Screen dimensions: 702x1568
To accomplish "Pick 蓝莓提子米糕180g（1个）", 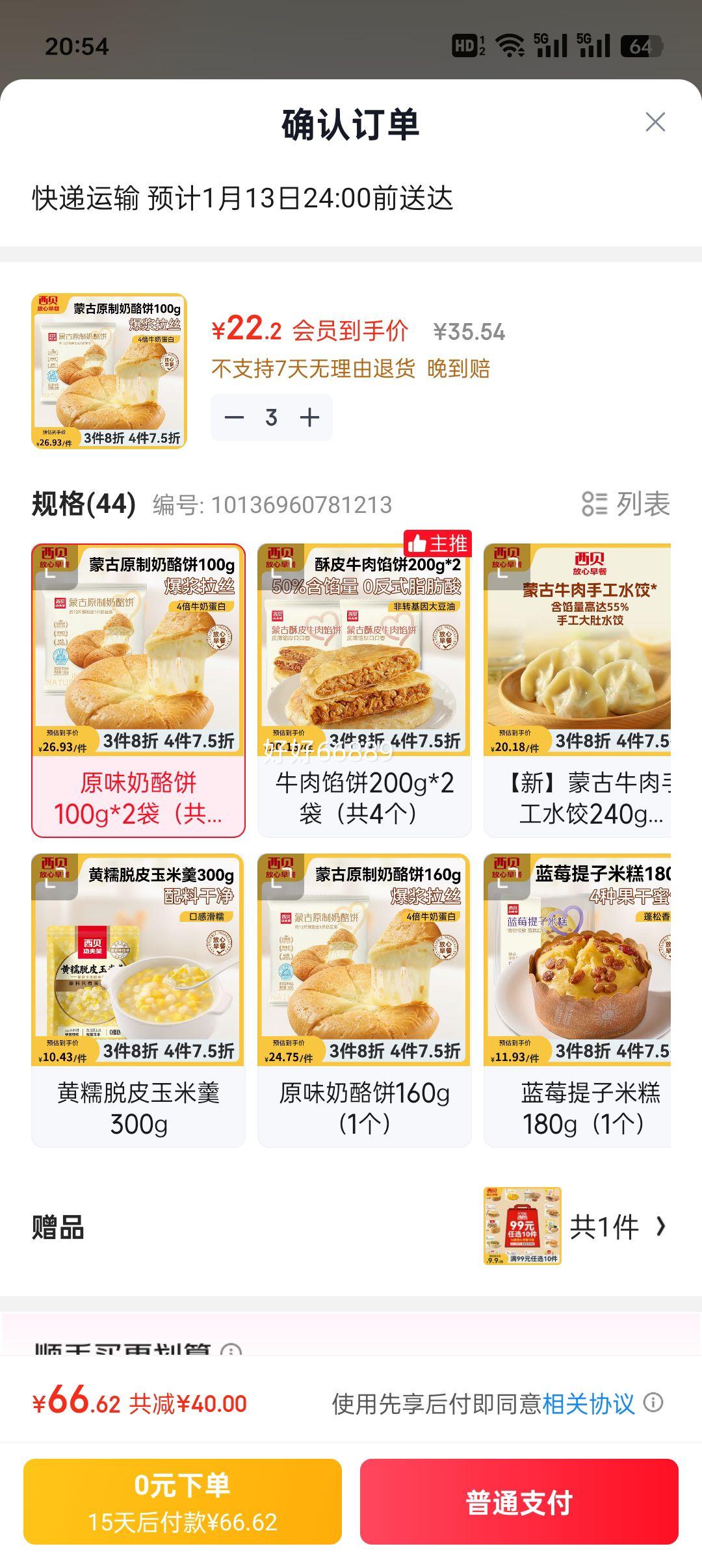I will coord(577,1000).
